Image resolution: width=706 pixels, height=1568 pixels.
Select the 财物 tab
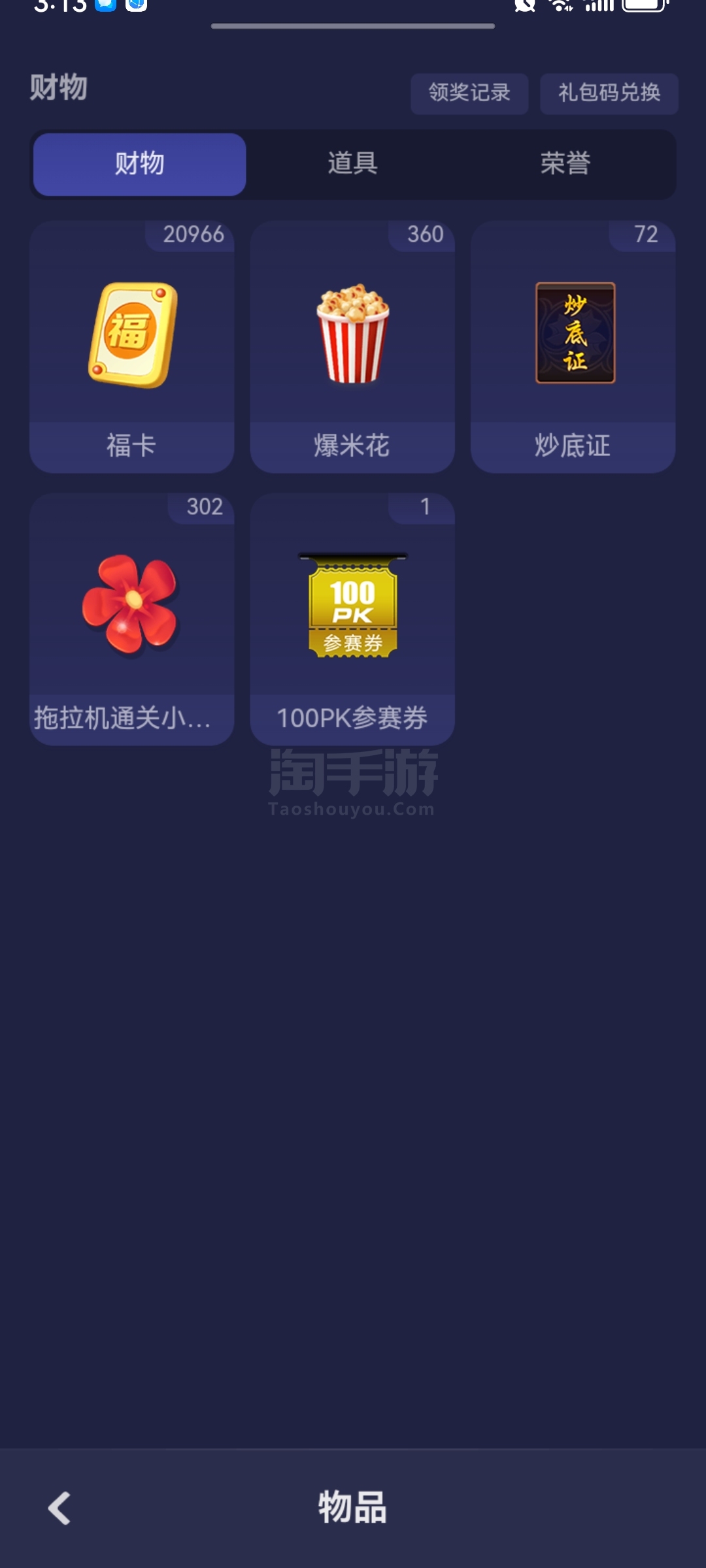click(x=140, y=164)
